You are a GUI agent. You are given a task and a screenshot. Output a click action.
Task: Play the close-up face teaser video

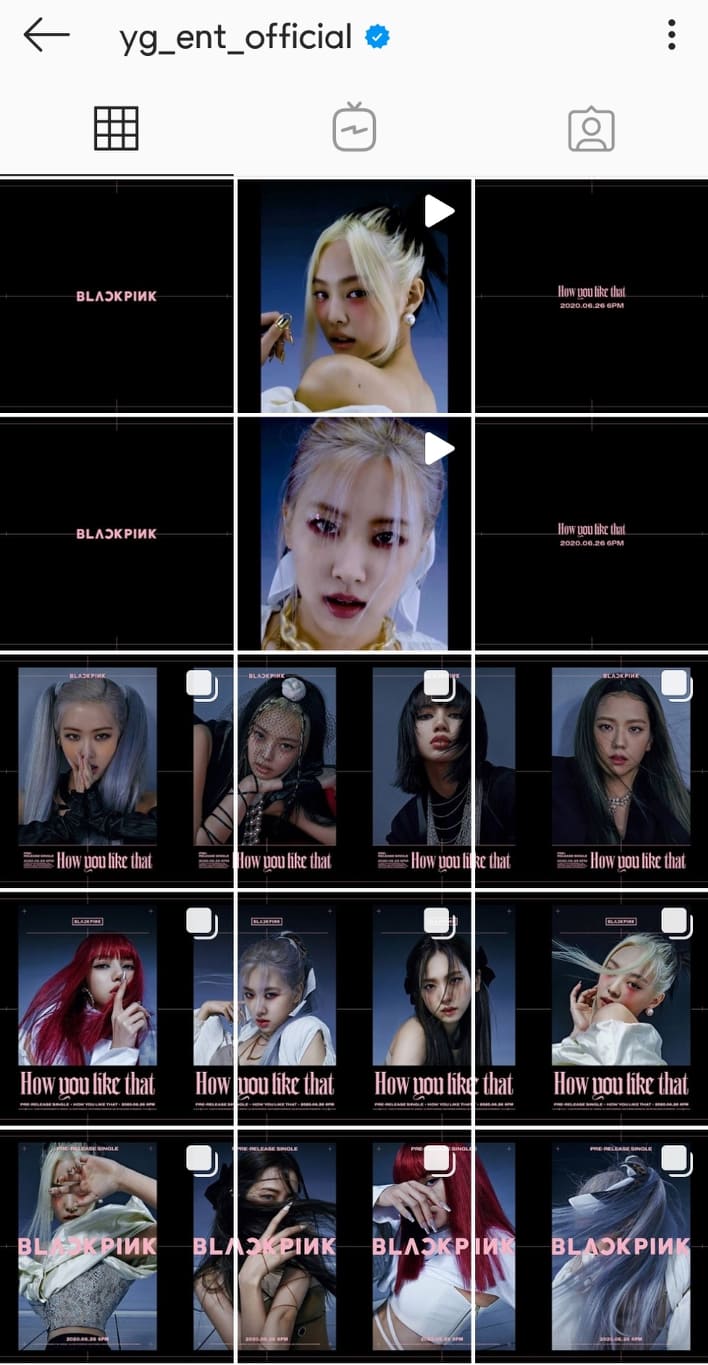point(354,533)
